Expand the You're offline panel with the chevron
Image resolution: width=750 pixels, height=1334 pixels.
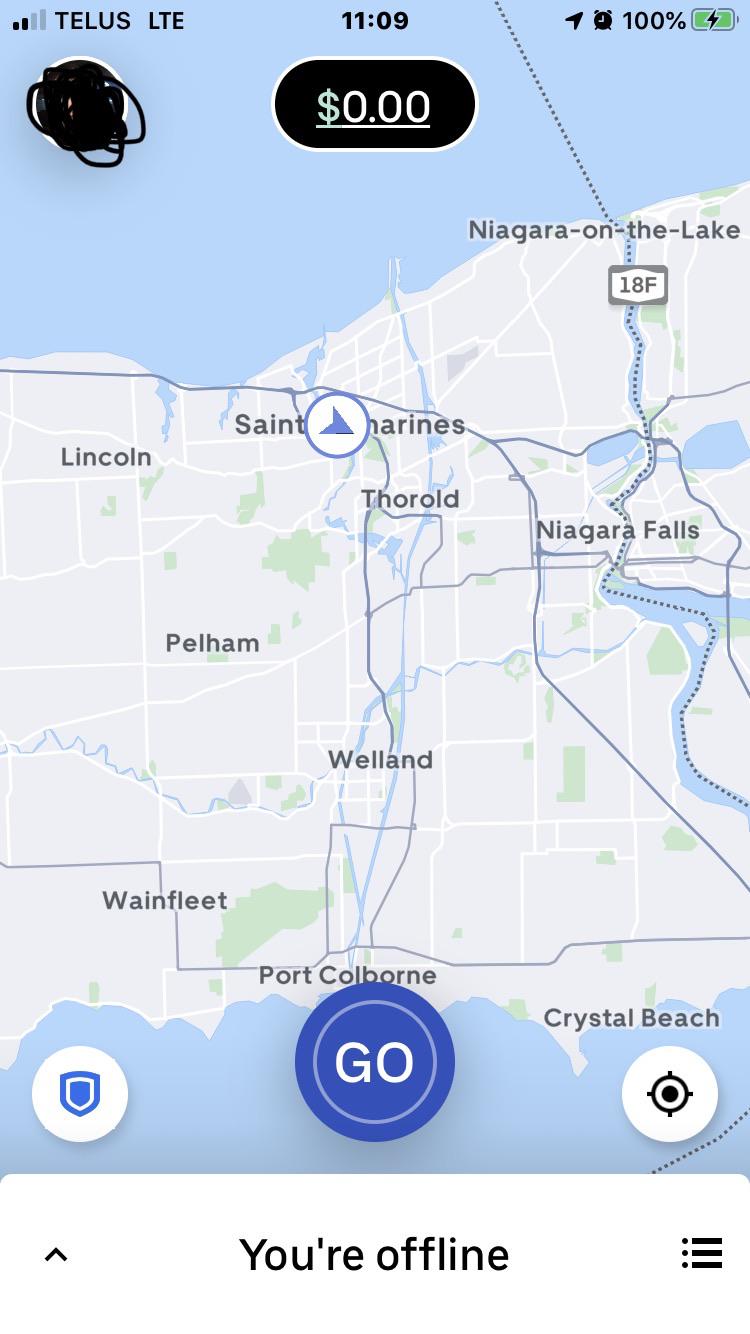point(57,1253)
